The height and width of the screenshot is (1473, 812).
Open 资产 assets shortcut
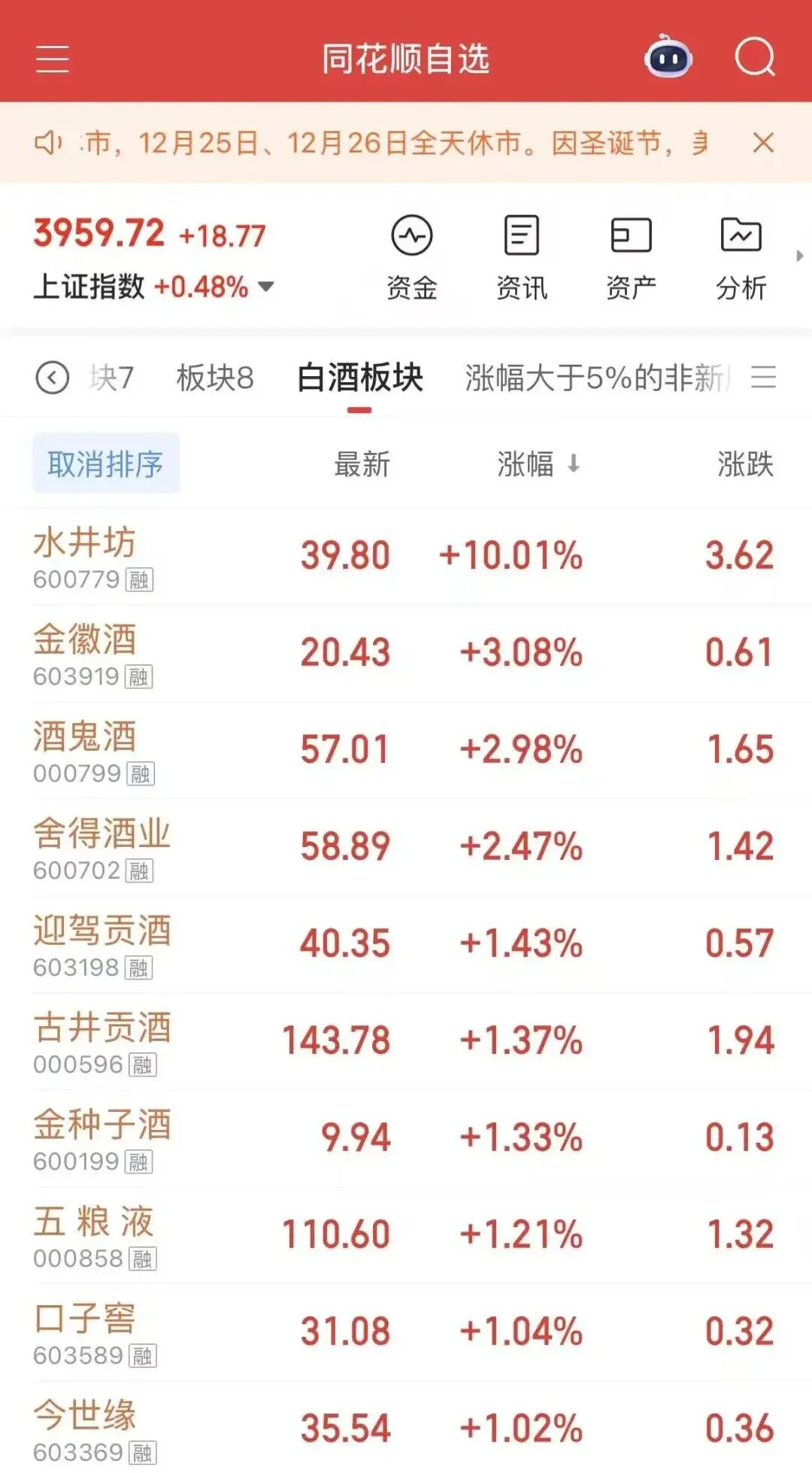coord(631,256)
